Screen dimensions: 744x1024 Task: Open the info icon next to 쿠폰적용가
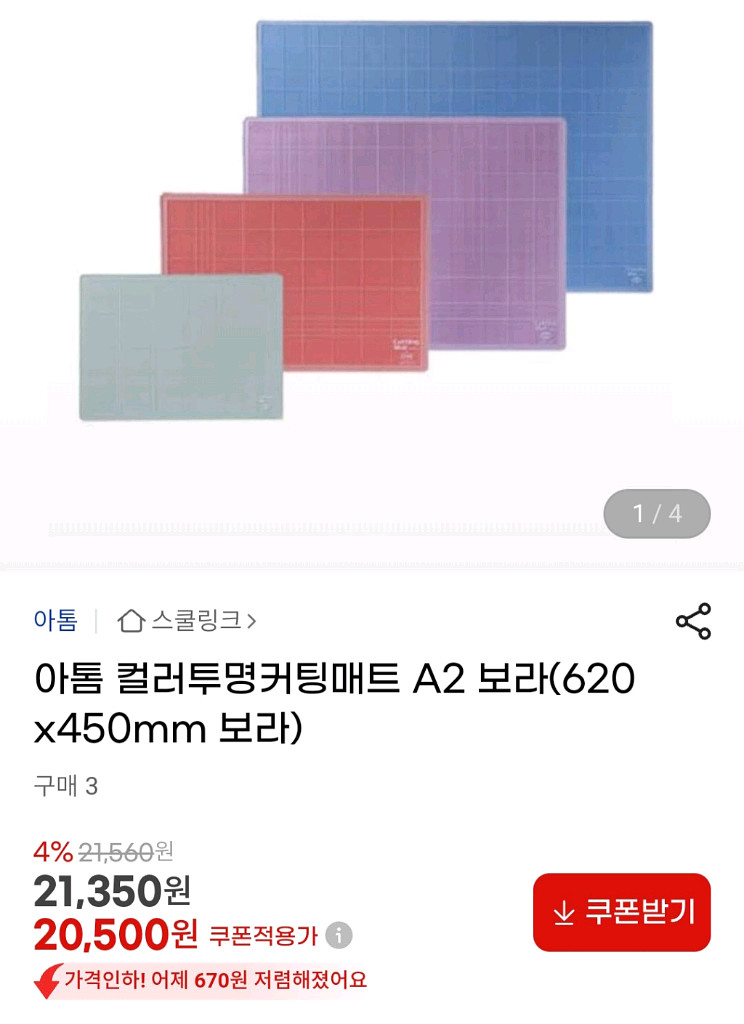[338, 934]
